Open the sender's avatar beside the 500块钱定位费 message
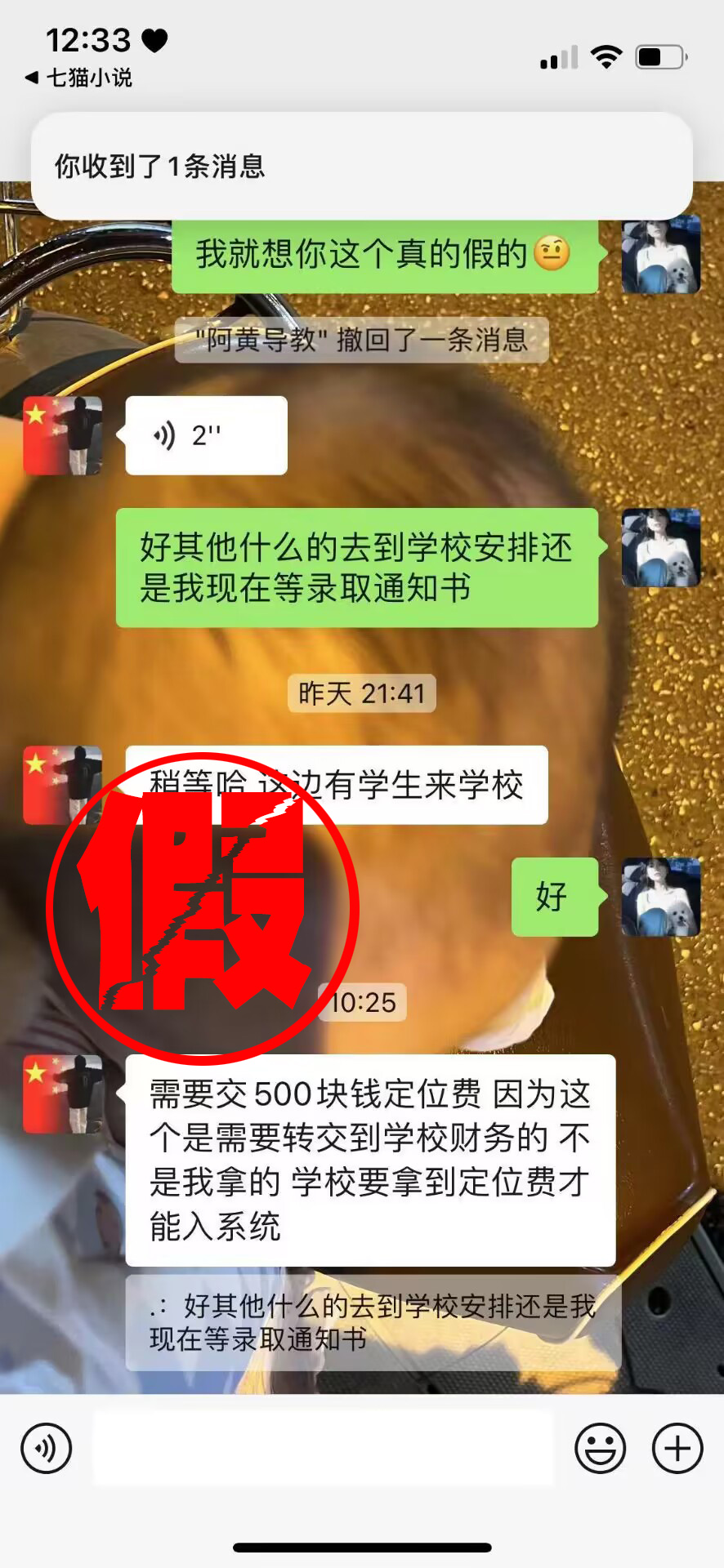The image size is (724, 1568). click(63, 1094)
